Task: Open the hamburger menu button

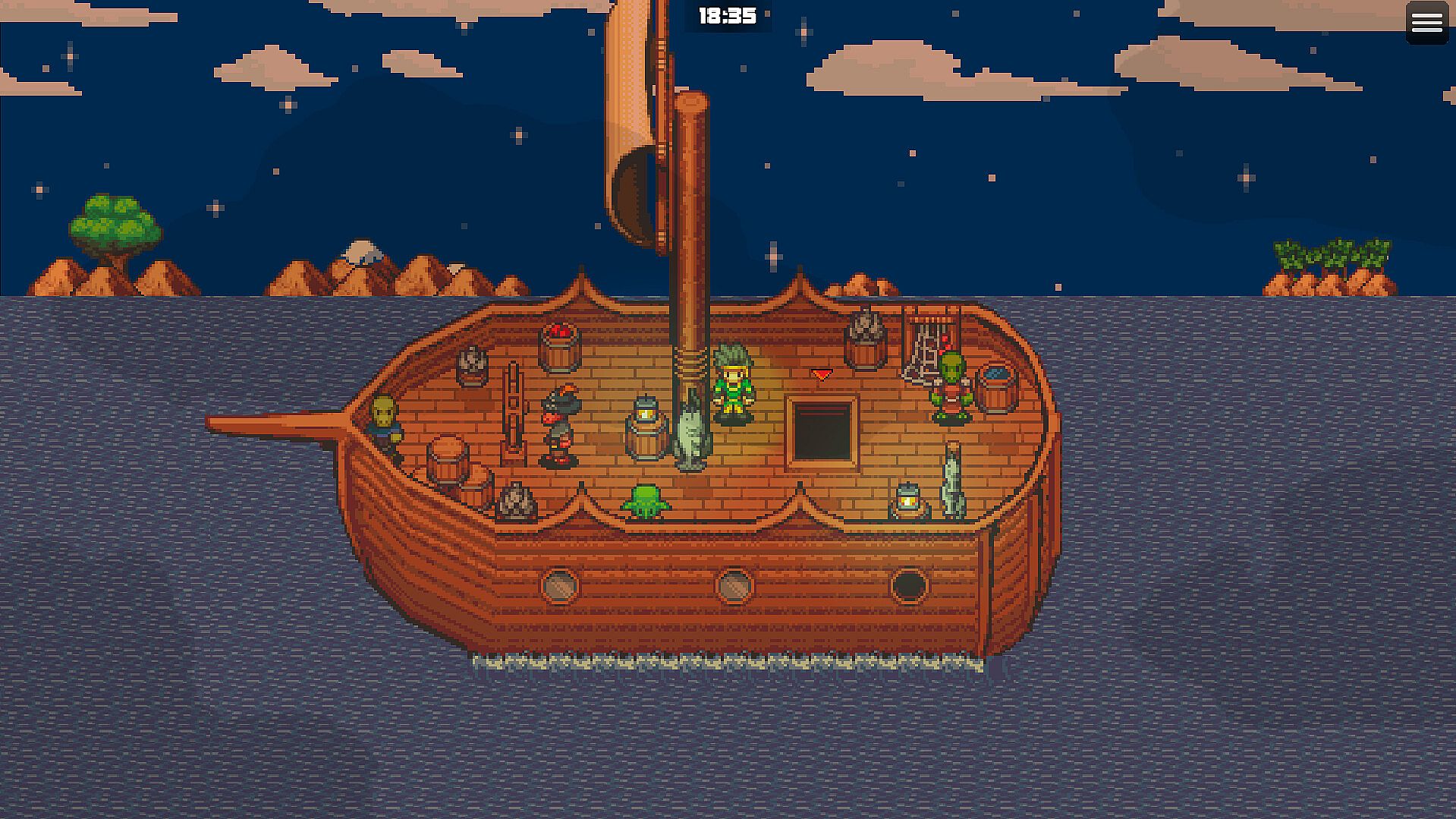Action: click(x=1426, y=23)
